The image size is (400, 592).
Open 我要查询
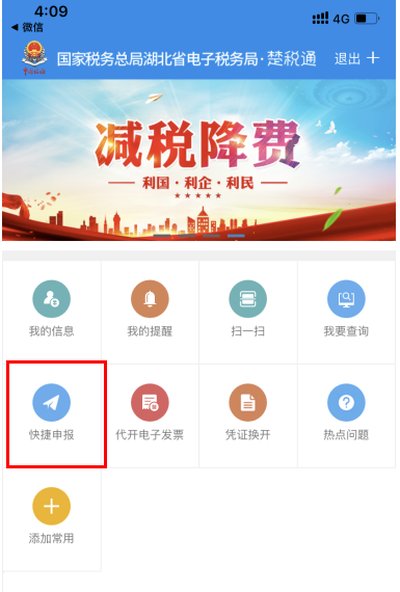[346, 312]
